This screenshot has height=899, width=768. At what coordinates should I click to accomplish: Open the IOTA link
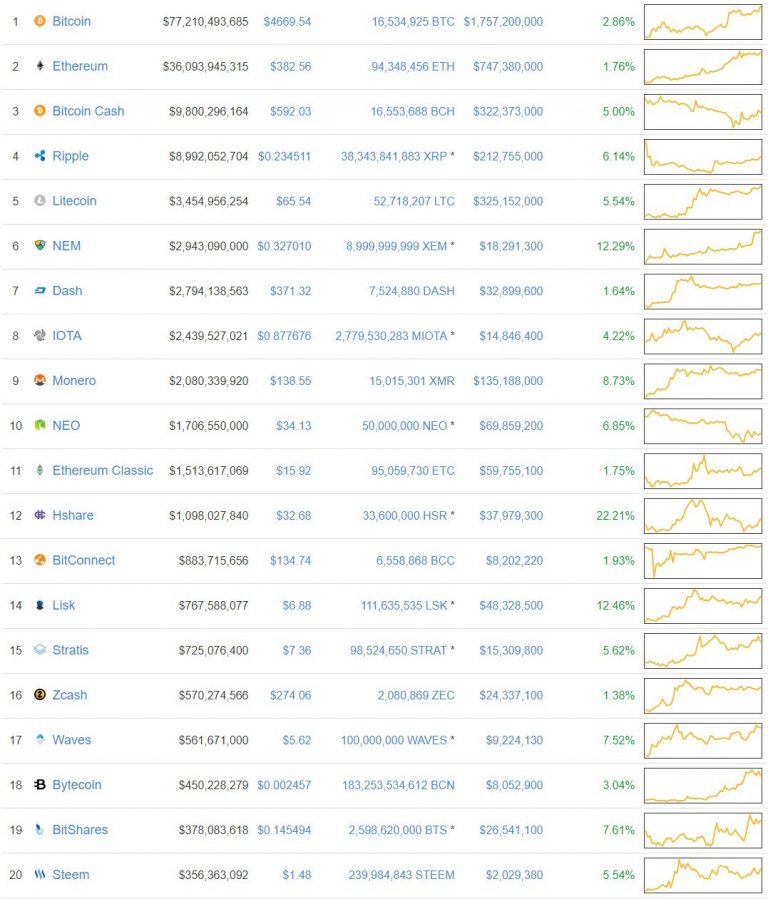(67, 336)
